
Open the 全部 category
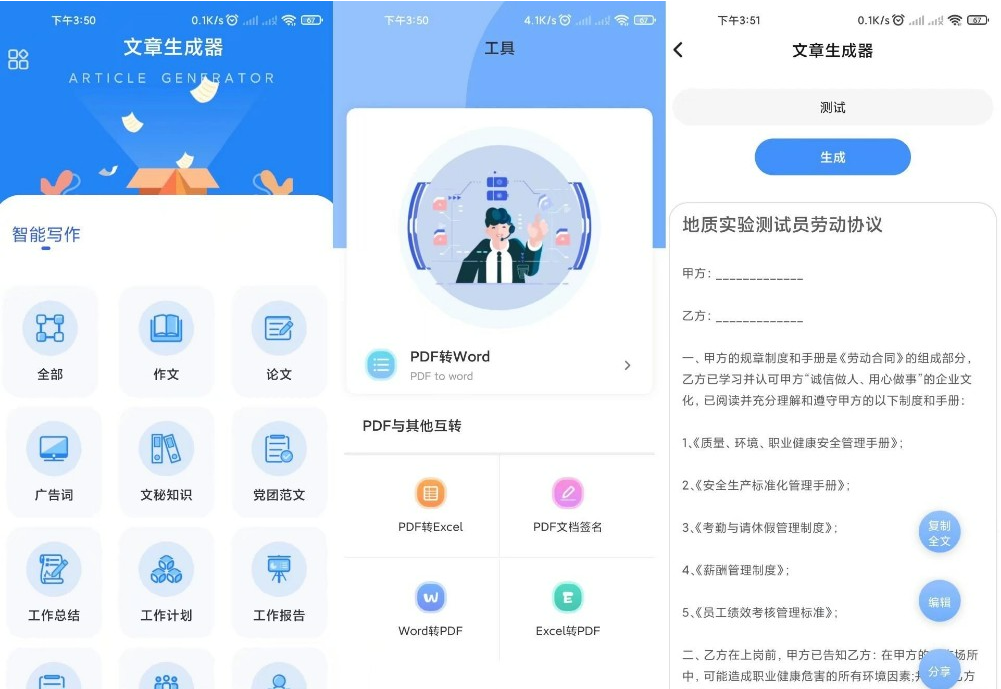click(50, 340)
